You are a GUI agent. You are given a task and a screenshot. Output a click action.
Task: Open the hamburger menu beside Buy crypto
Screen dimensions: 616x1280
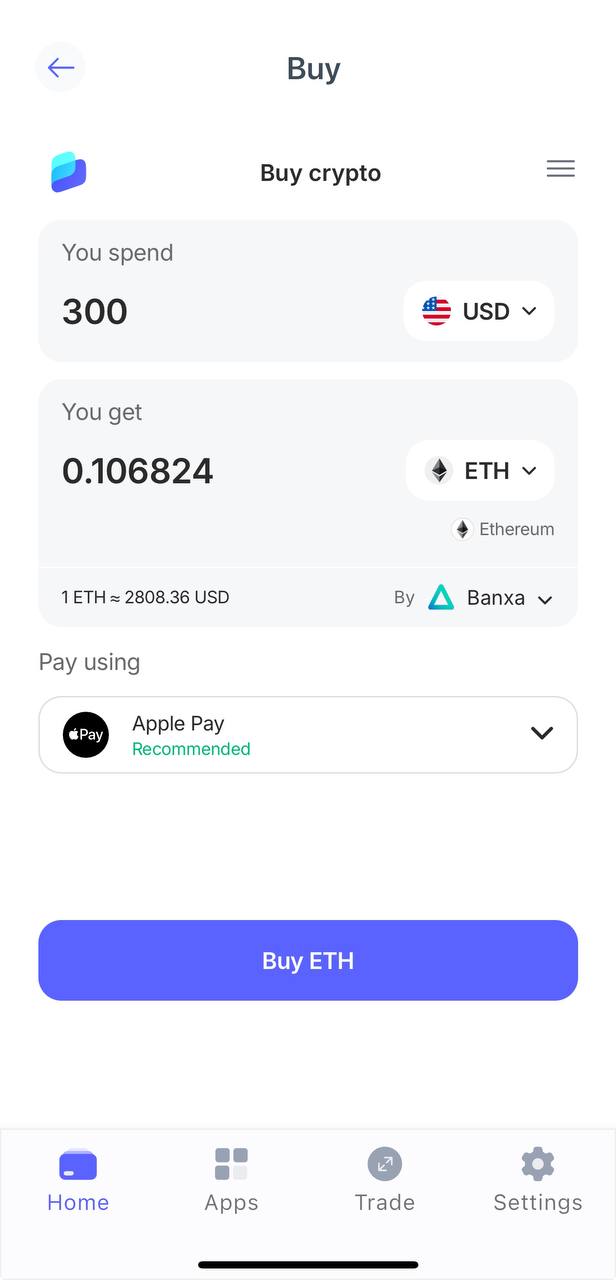pos(560,169)
